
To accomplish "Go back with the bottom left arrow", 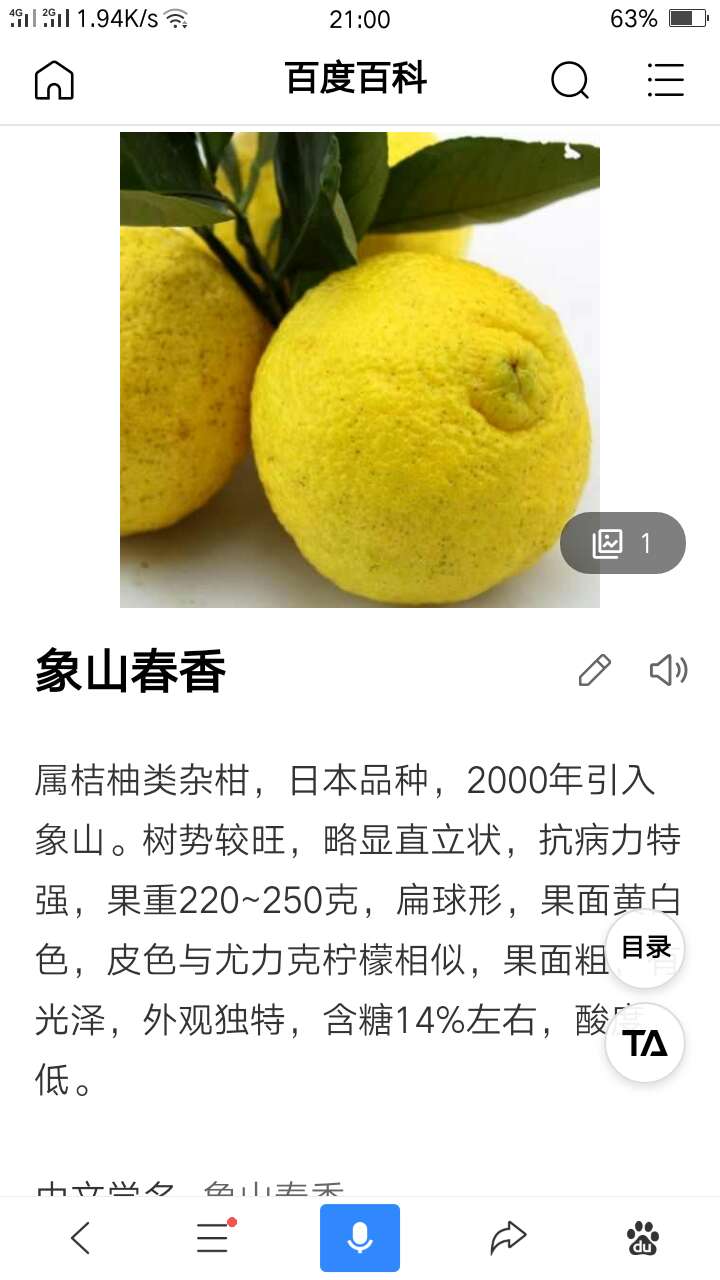I will point(80,1239).
